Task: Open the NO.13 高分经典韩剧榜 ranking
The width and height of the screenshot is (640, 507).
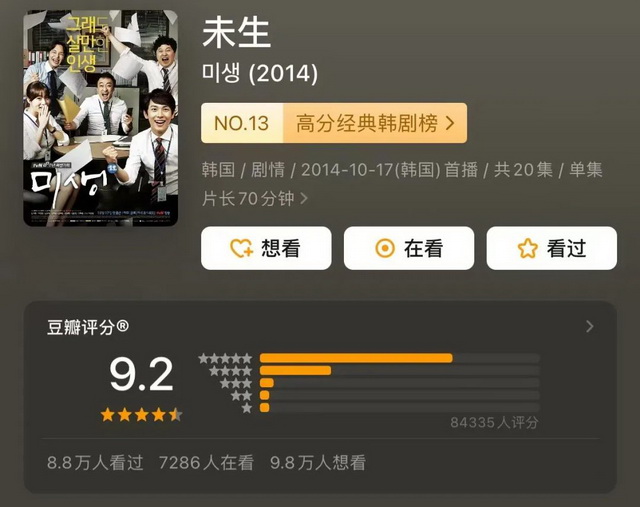Action: point(333,123)
